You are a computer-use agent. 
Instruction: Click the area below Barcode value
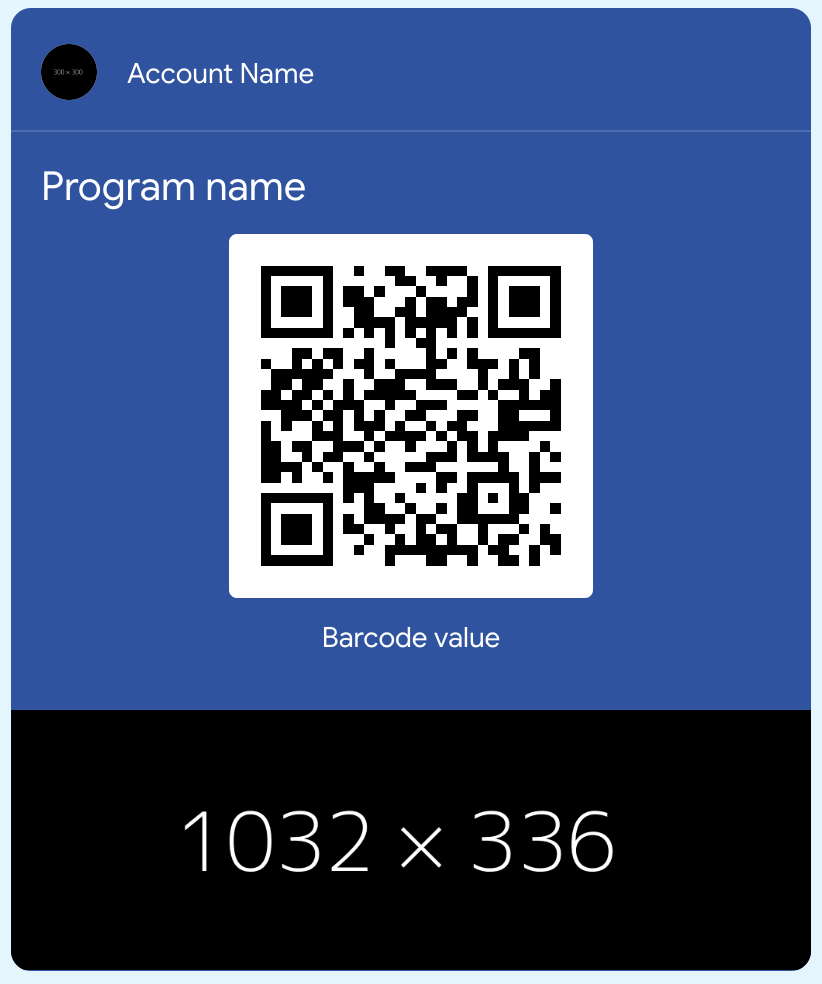click(410, 680)
